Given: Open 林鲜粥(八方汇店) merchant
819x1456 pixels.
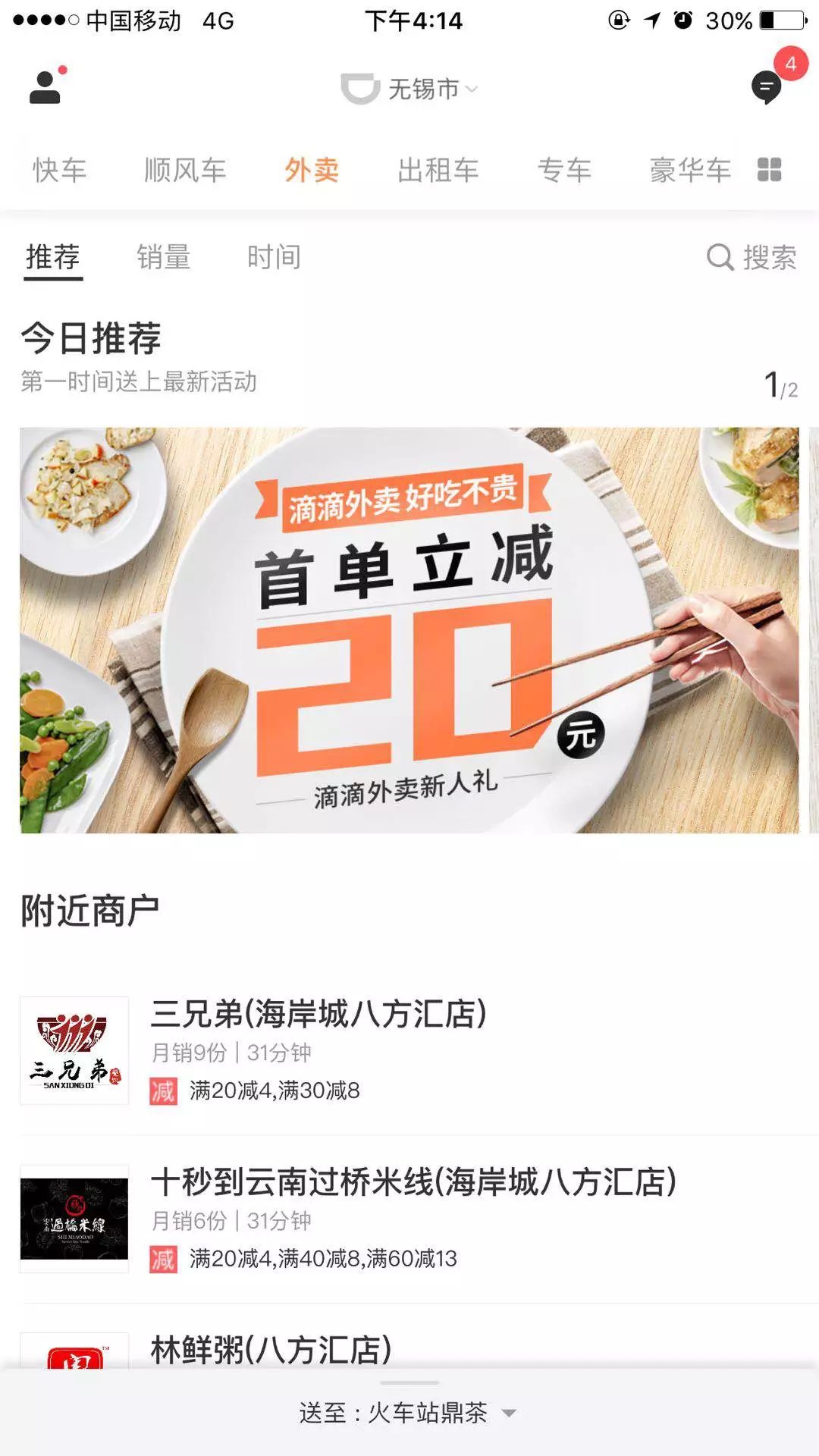Looking at the screenshot, I should click(x=271, y=1349).
